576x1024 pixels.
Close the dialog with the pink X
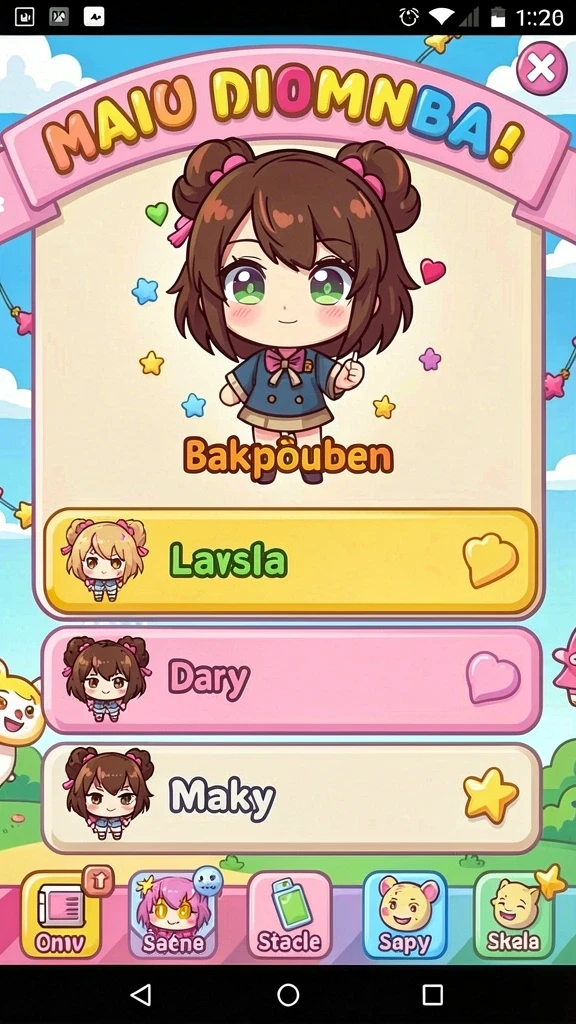pos(541,67)
